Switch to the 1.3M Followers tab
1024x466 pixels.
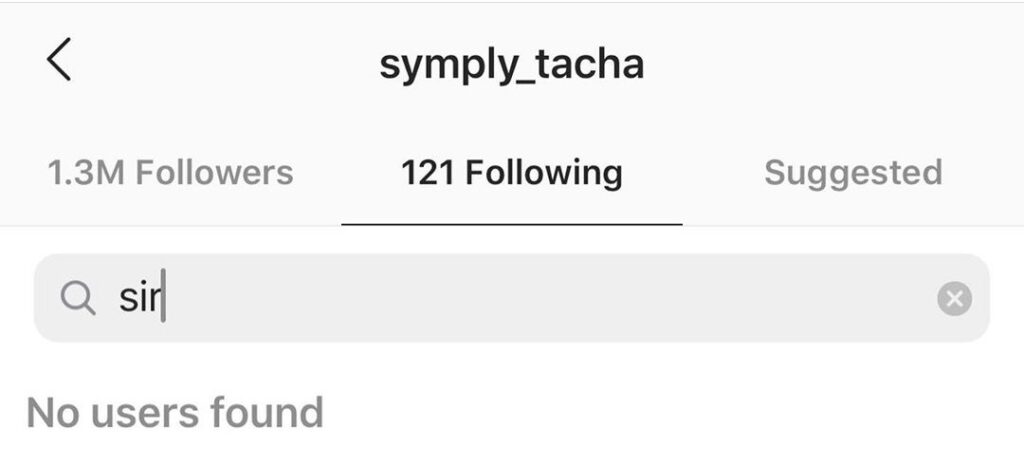tap(170, 173)
